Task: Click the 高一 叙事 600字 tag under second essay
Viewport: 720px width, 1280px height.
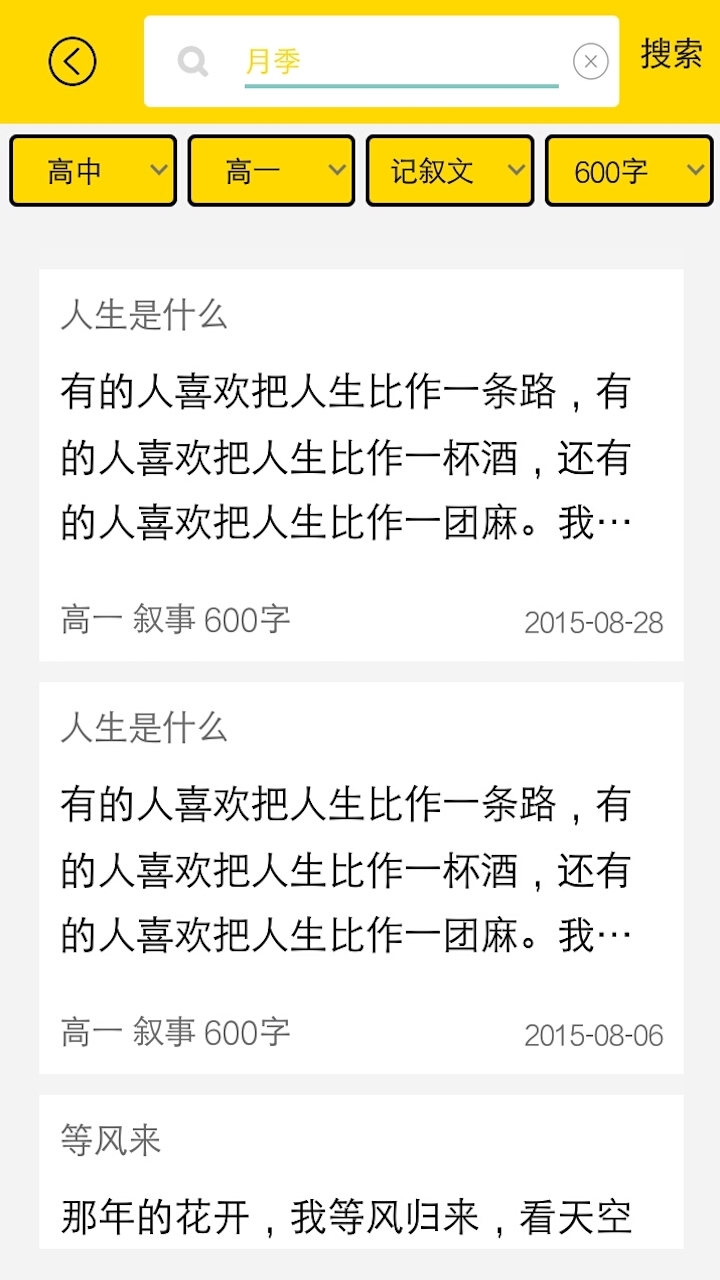Action: 174,1036
